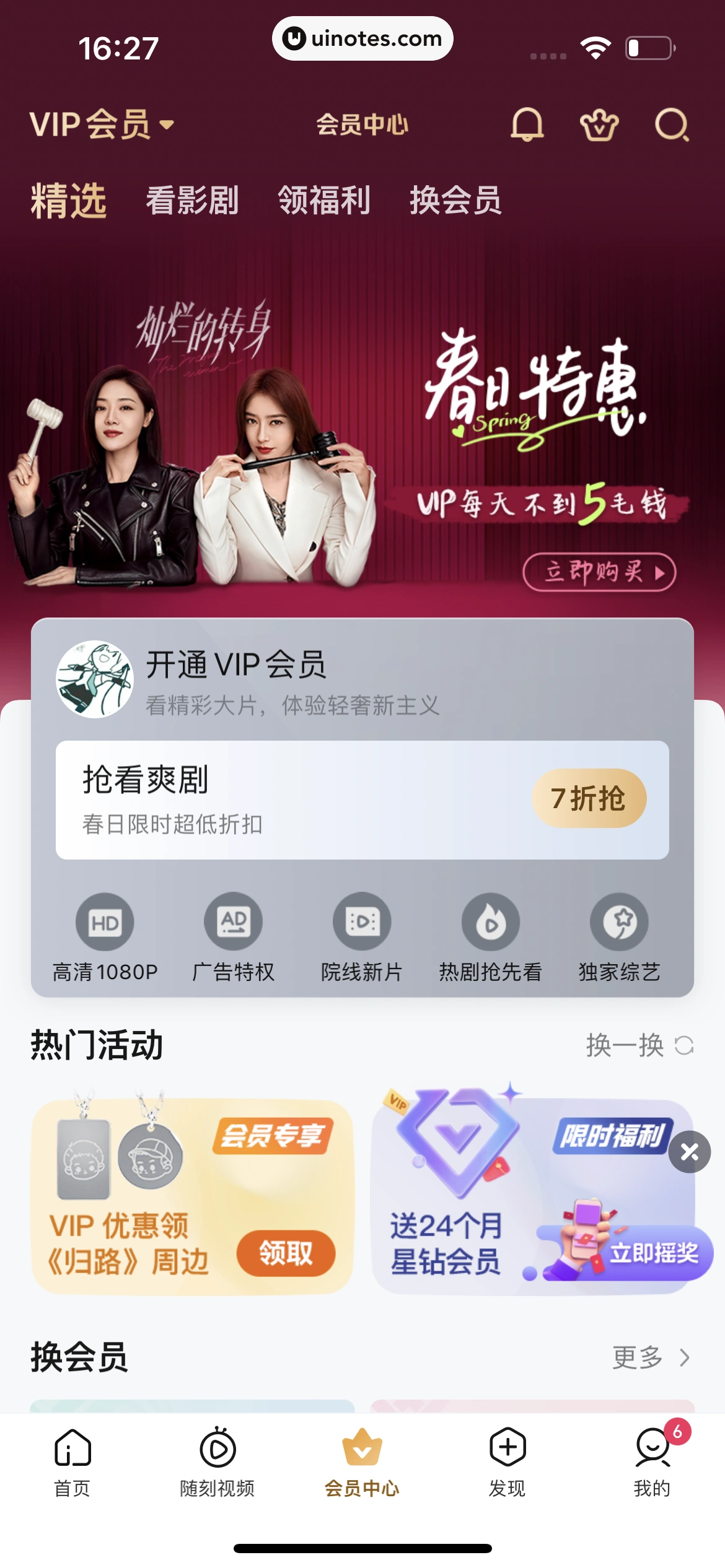Tap the 高清1080P benefit icon

[104, 921]
